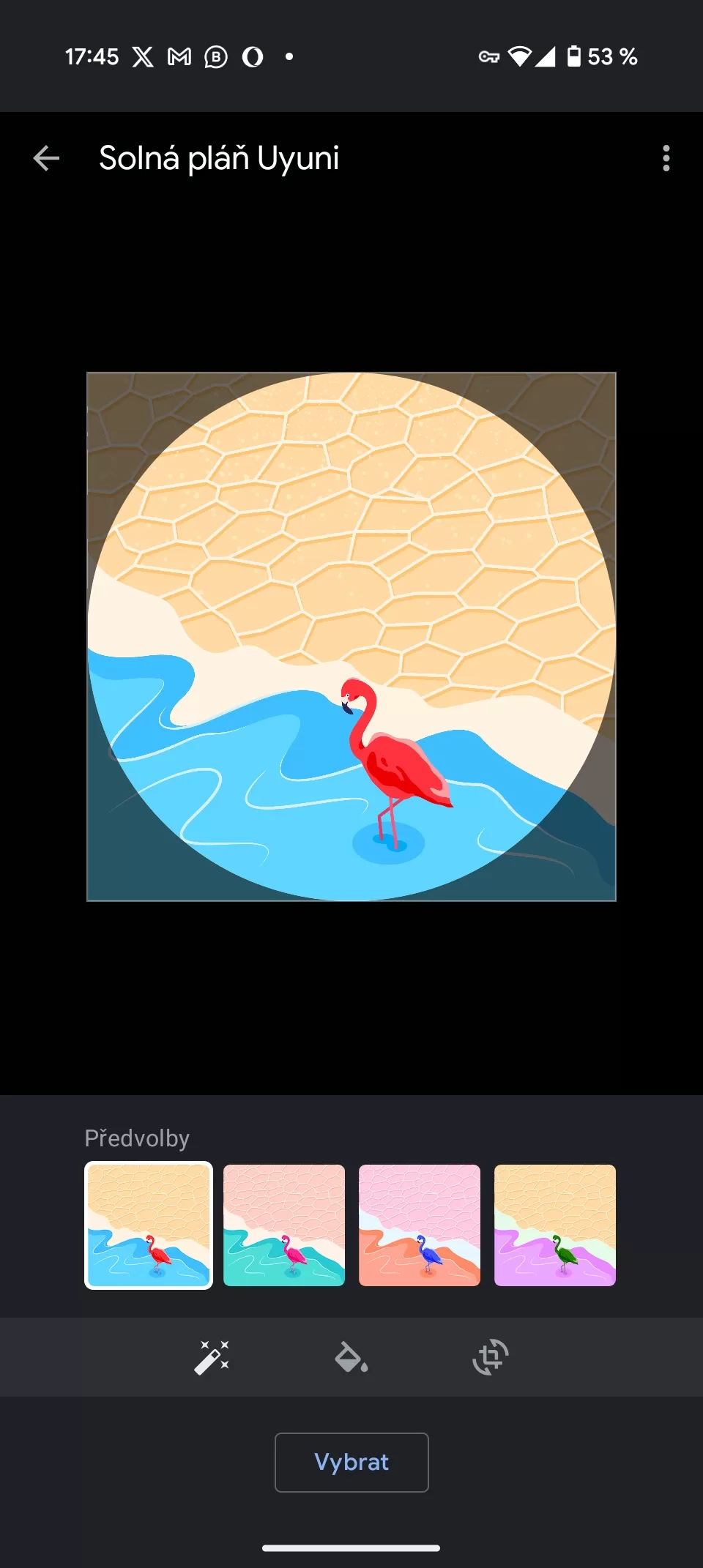Screen dimensions: 703x1568
Task: Go back with the top-left arrow
Action: 46,158
